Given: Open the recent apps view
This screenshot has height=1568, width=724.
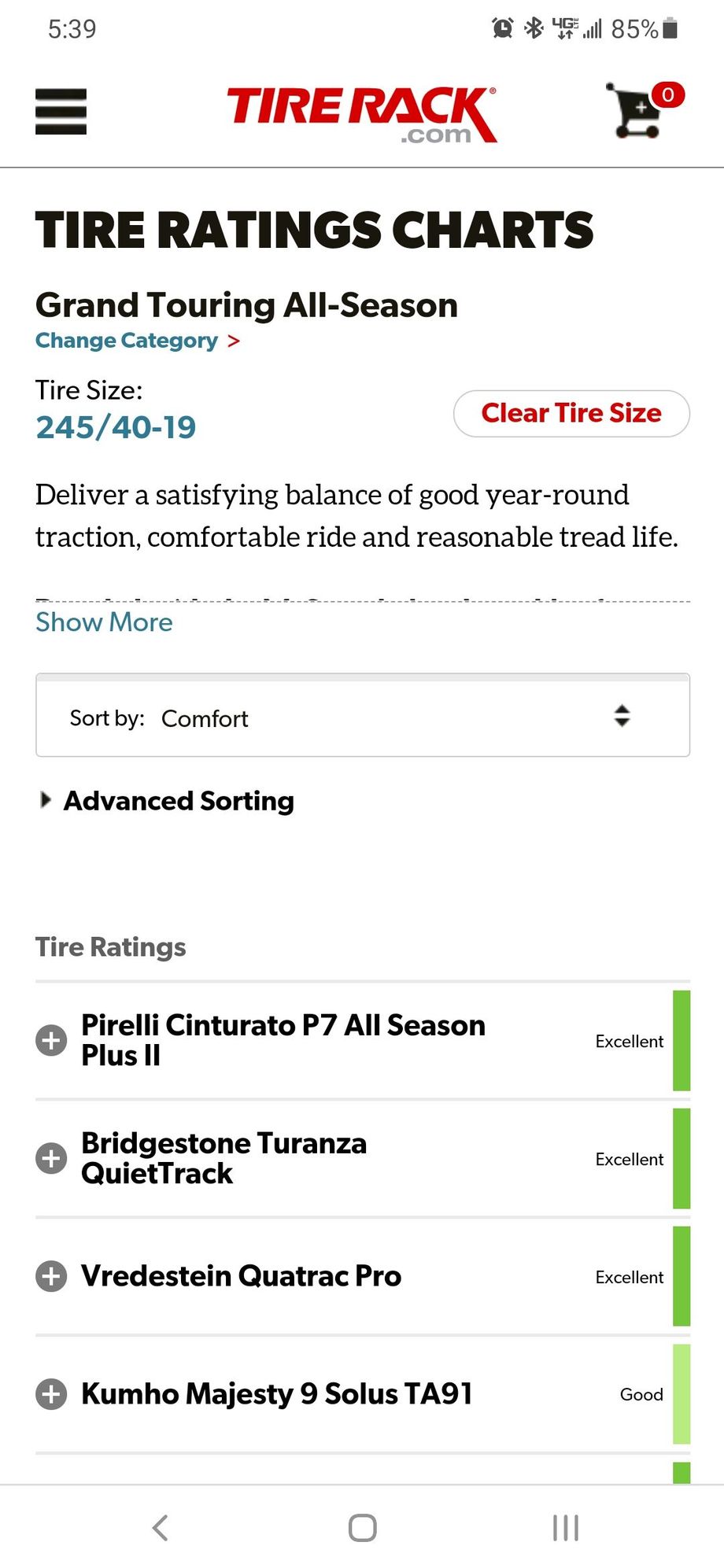Looking at the screenshot, I should [x=565, y=1528].
